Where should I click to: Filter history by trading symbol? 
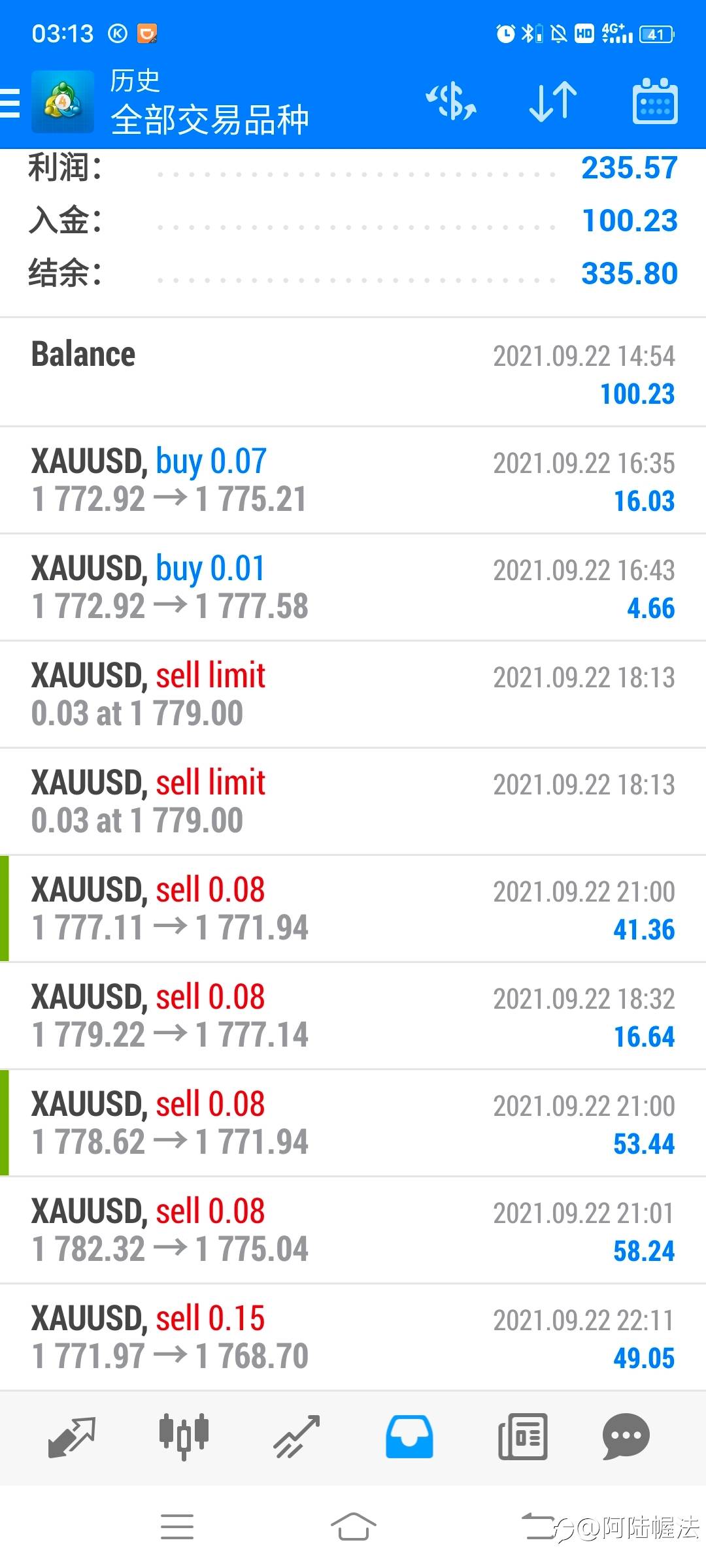pyautogui.click(x=451, y=103)
